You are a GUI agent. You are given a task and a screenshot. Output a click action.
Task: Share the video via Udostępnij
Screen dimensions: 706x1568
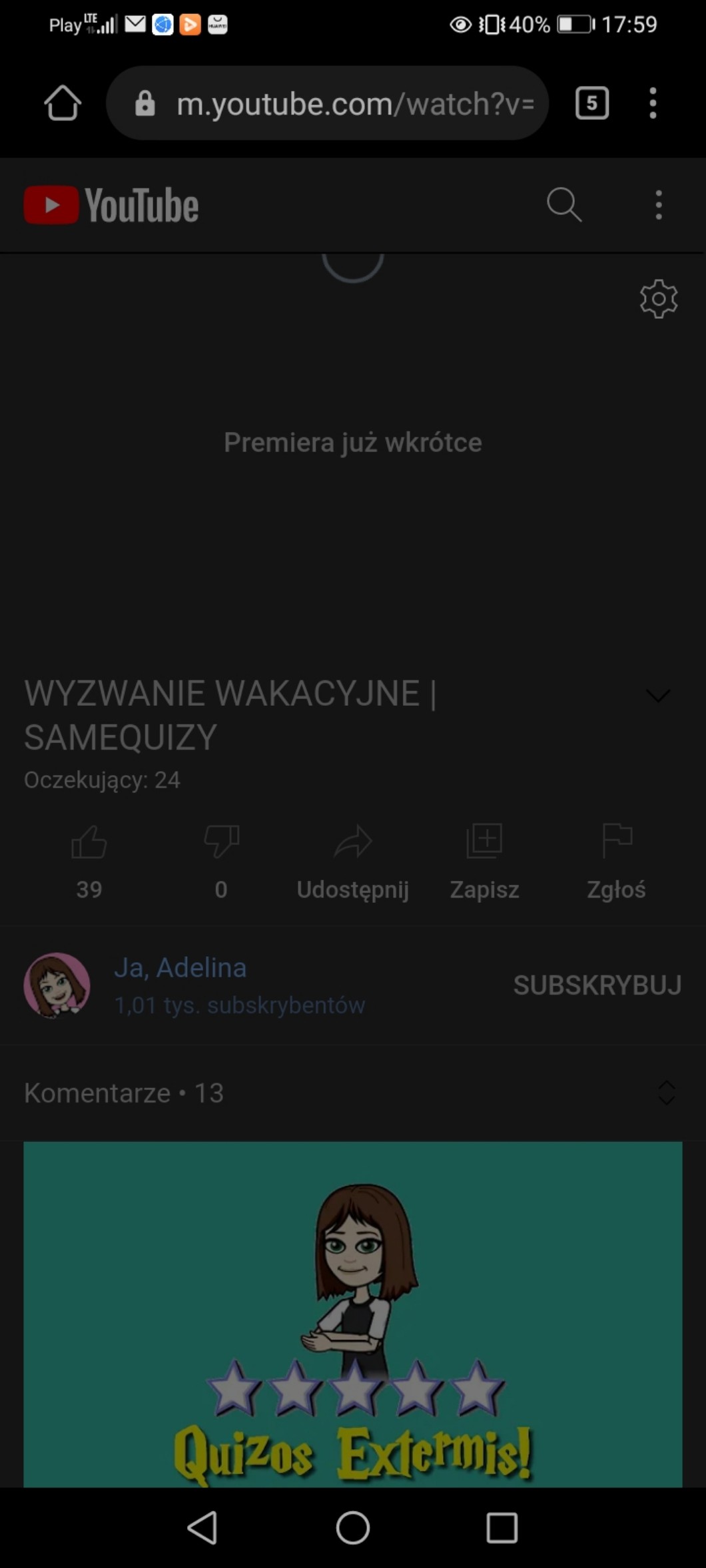point(352,859)
